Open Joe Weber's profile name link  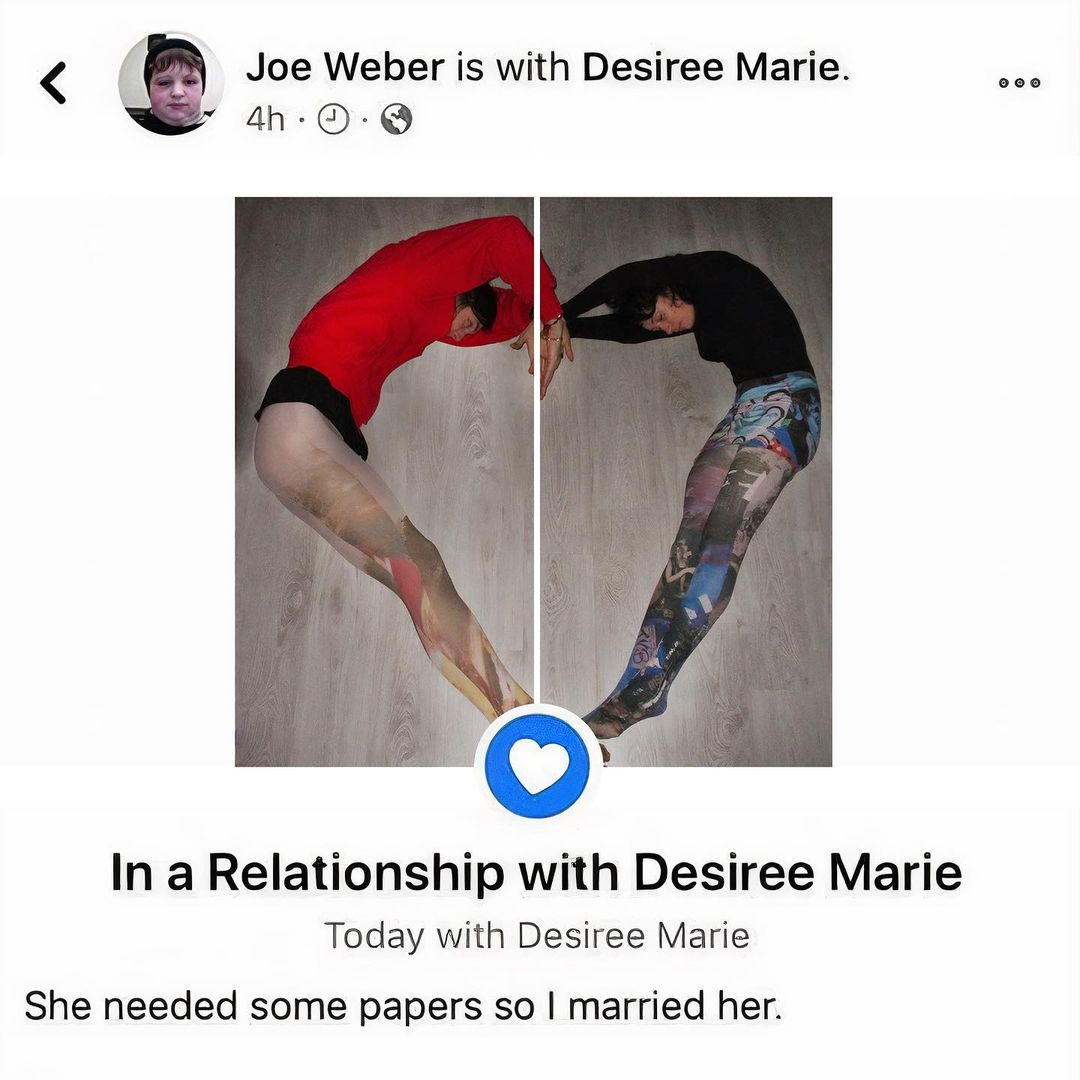pyautogui.click(x=344, y=67)
